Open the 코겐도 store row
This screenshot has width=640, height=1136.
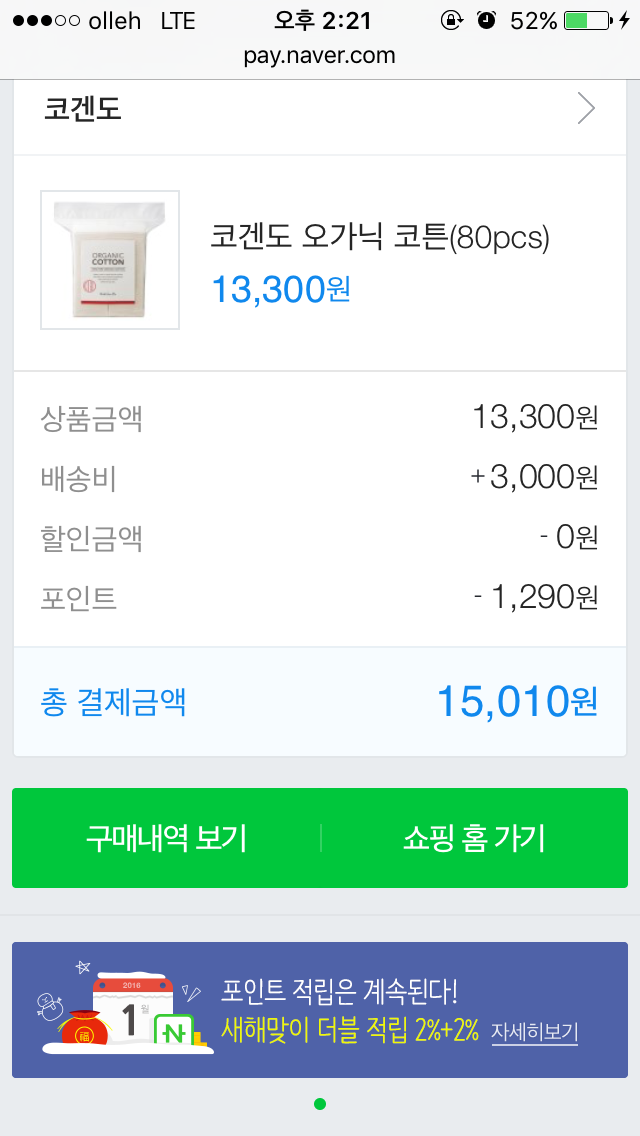coord(320,109)
